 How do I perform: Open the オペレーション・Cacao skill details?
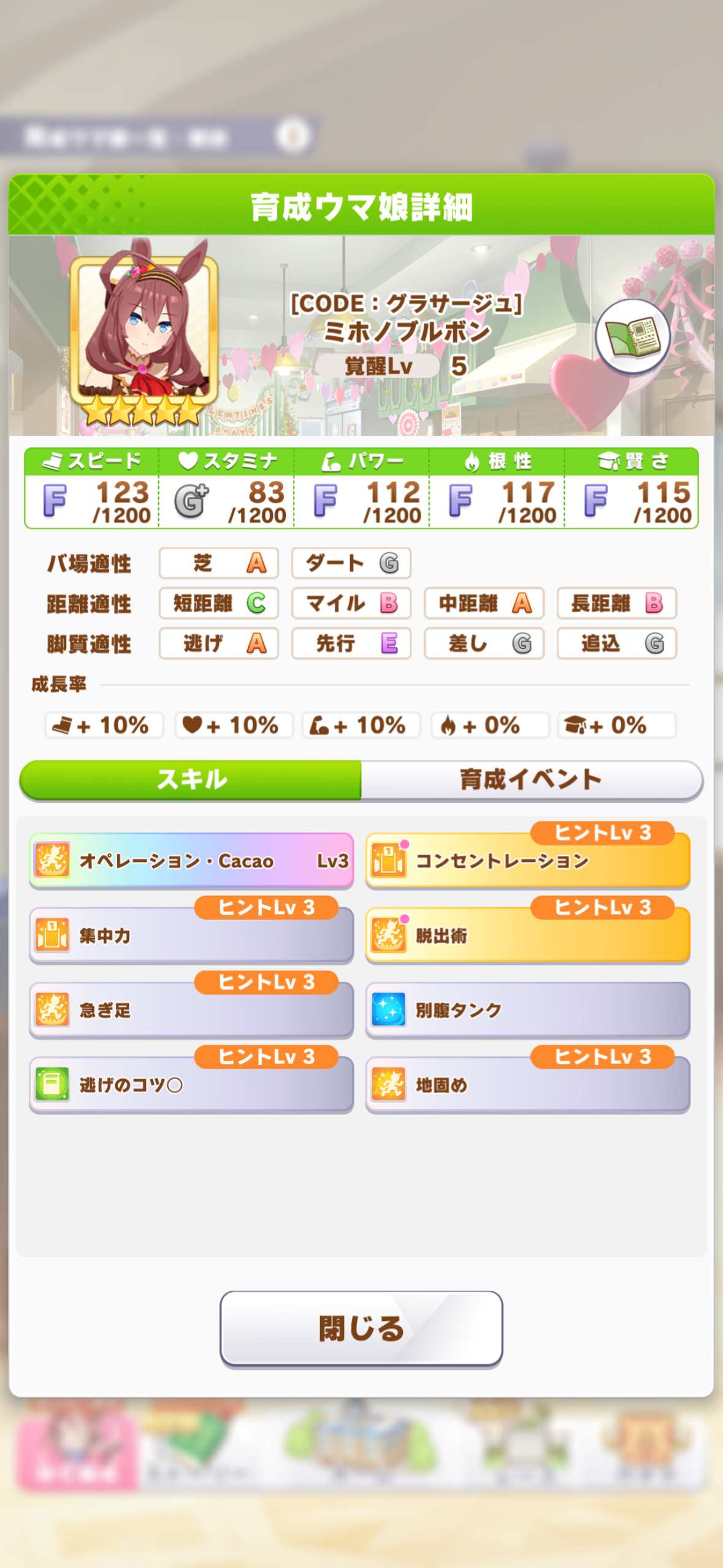coord(191,861)
